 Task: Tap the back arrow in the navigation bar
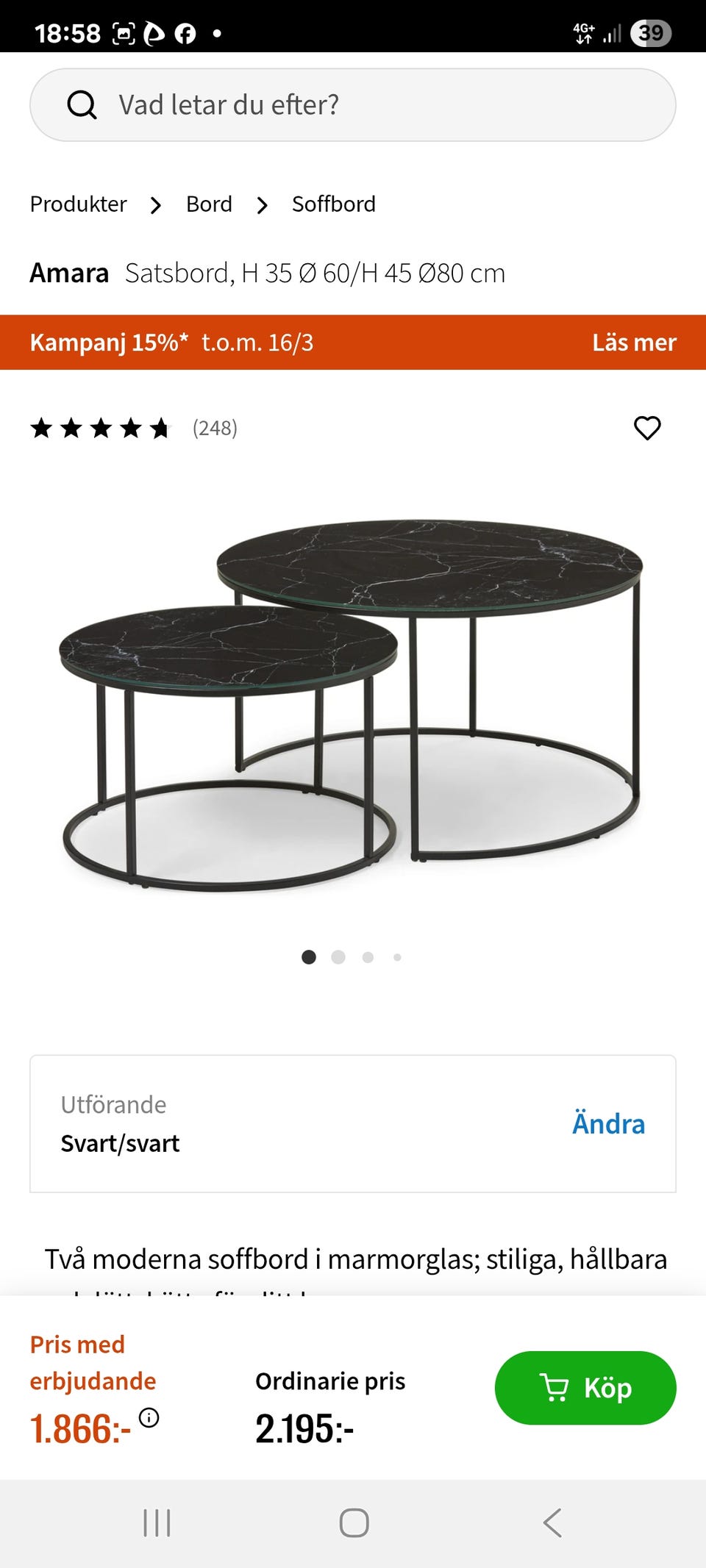click(552, 1523)
